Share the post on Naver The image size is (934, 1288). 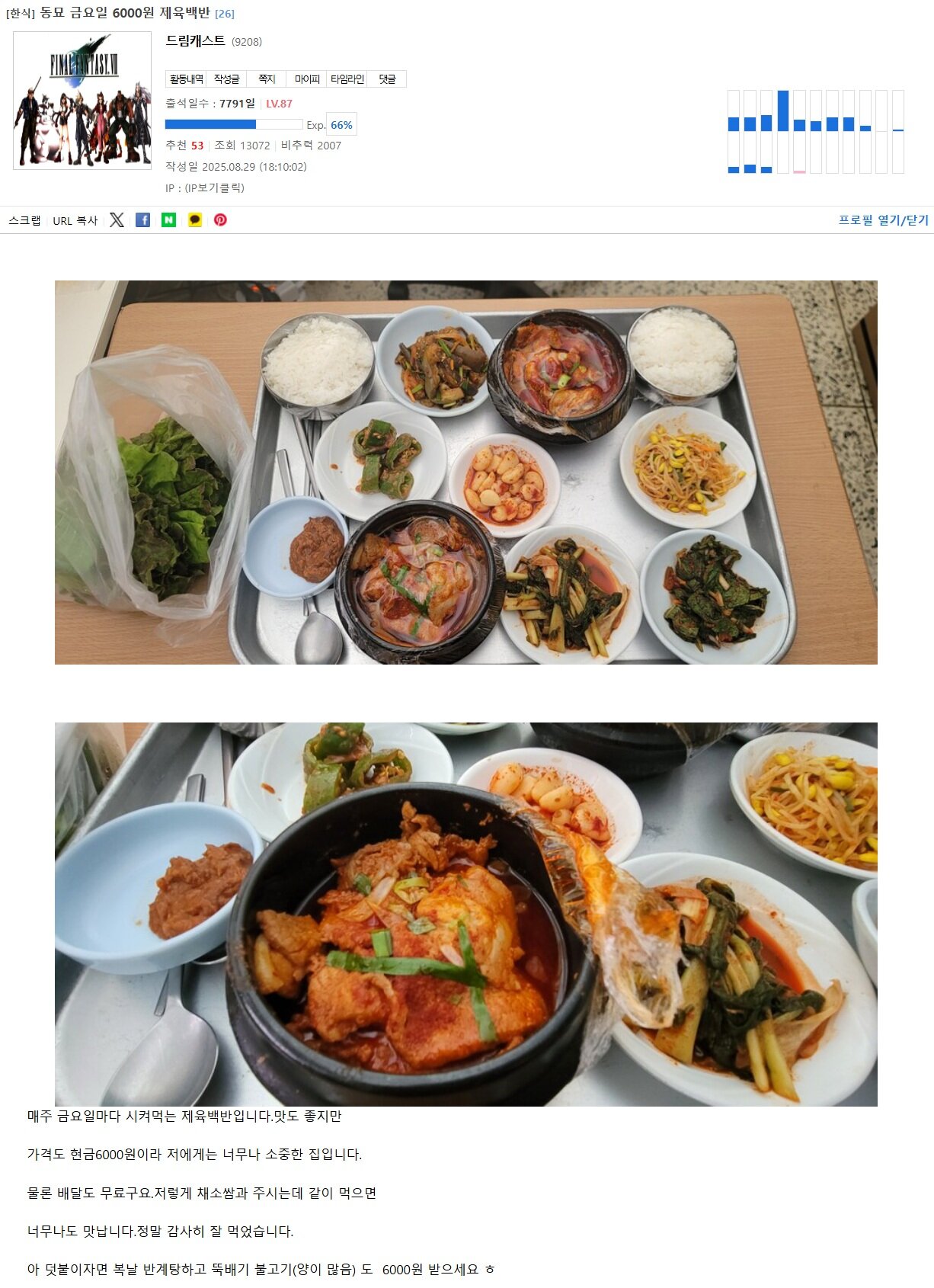168,220
